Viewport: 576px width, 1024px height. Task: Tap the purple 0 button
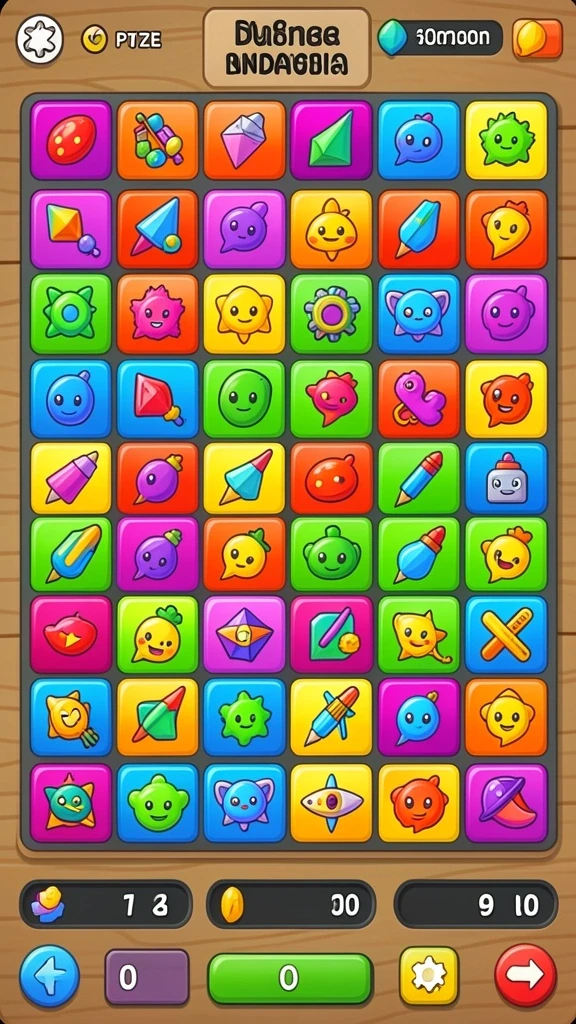[147, 977]
